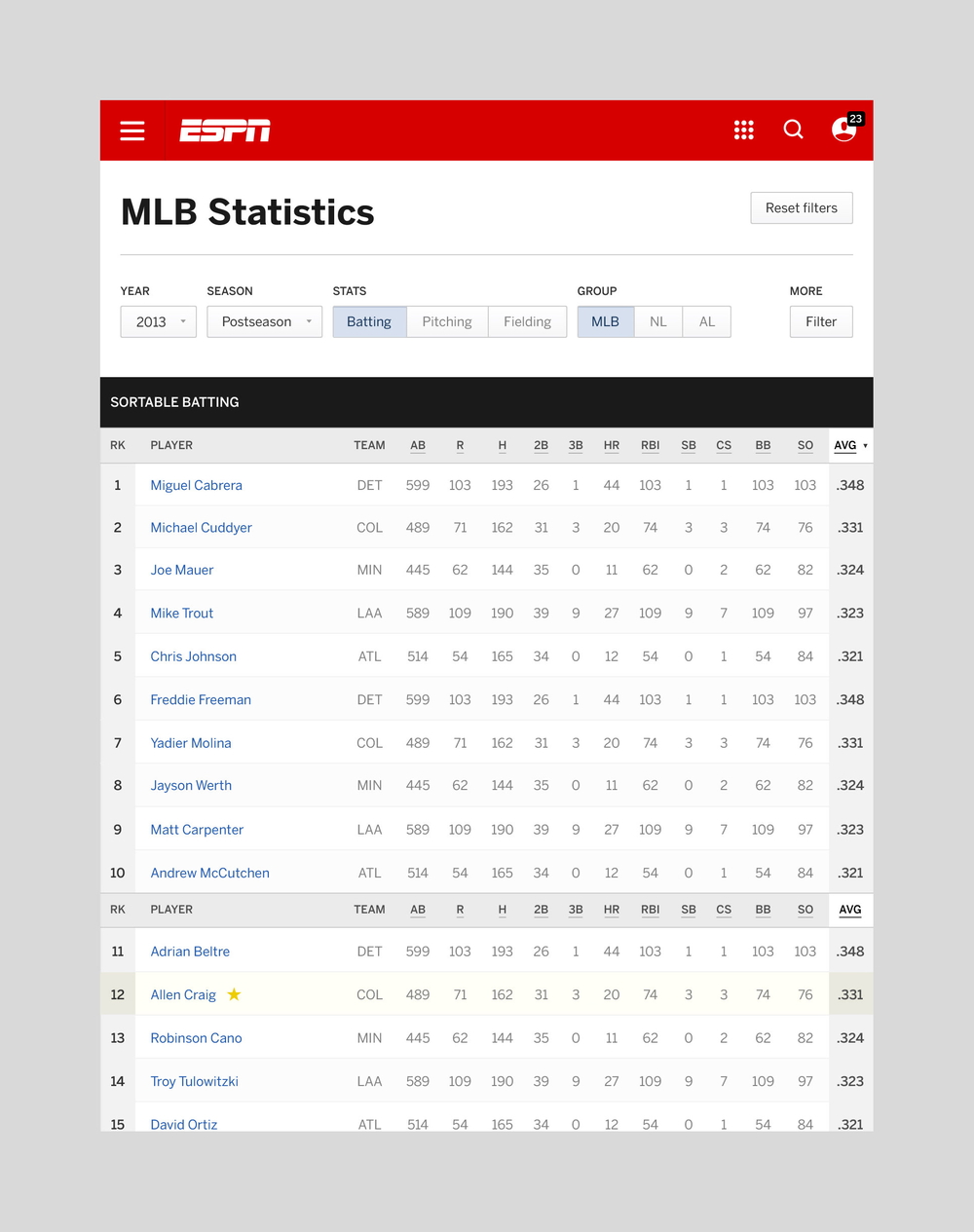This screenshot has width=974, height=1232.
Task: Open Miguel Cabrera's player page
Action: click(x=196, y=485)
